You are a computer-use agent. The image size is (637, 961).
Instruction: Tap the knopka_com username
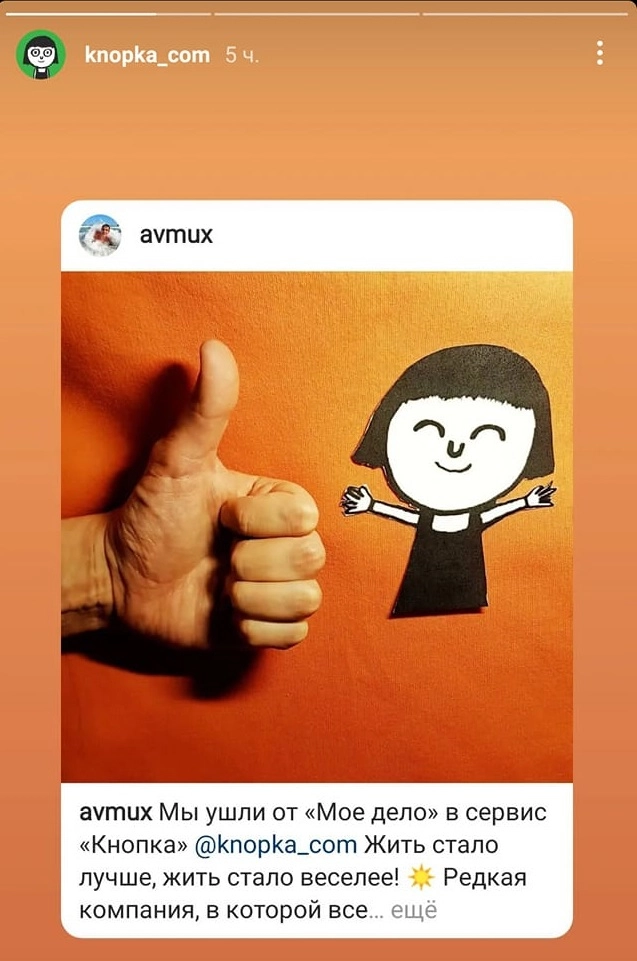pos(147,55)
